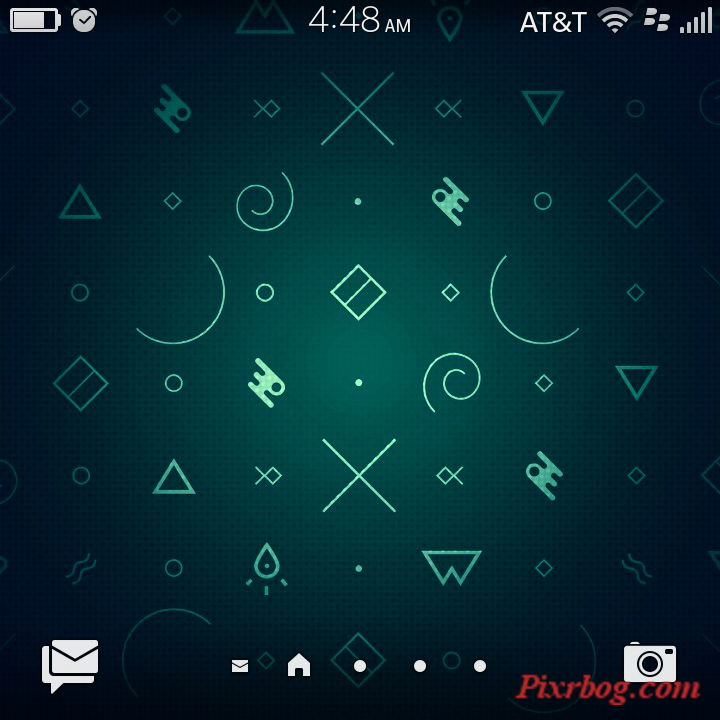Go to the hub page indicator
This screenshot has width=720, height=720.
click(240, 666)
